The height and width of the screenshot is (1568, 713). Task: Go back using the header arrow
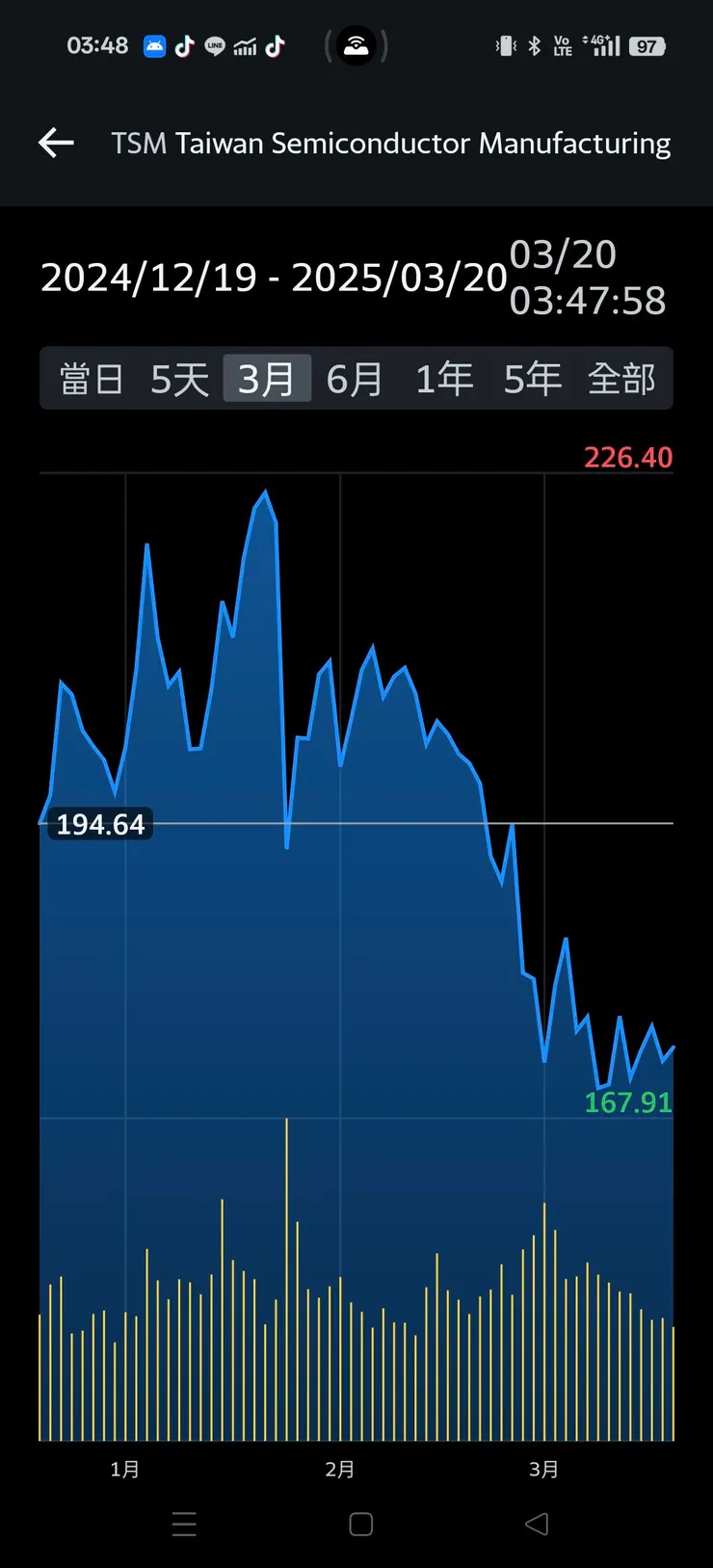(x=56, y=144)
